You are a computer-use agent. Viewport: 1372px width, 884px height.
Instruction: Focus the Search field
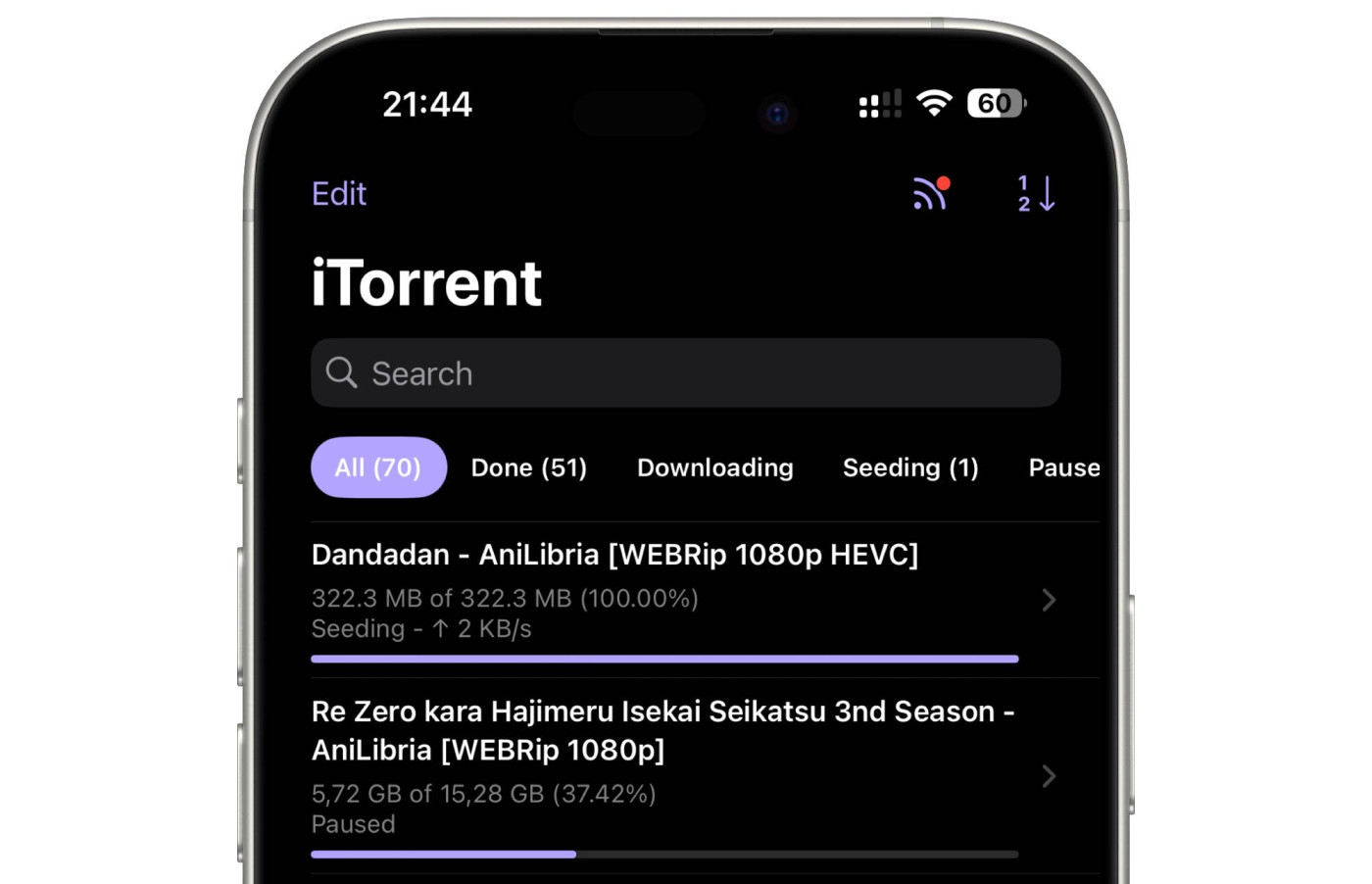point(685,373)
